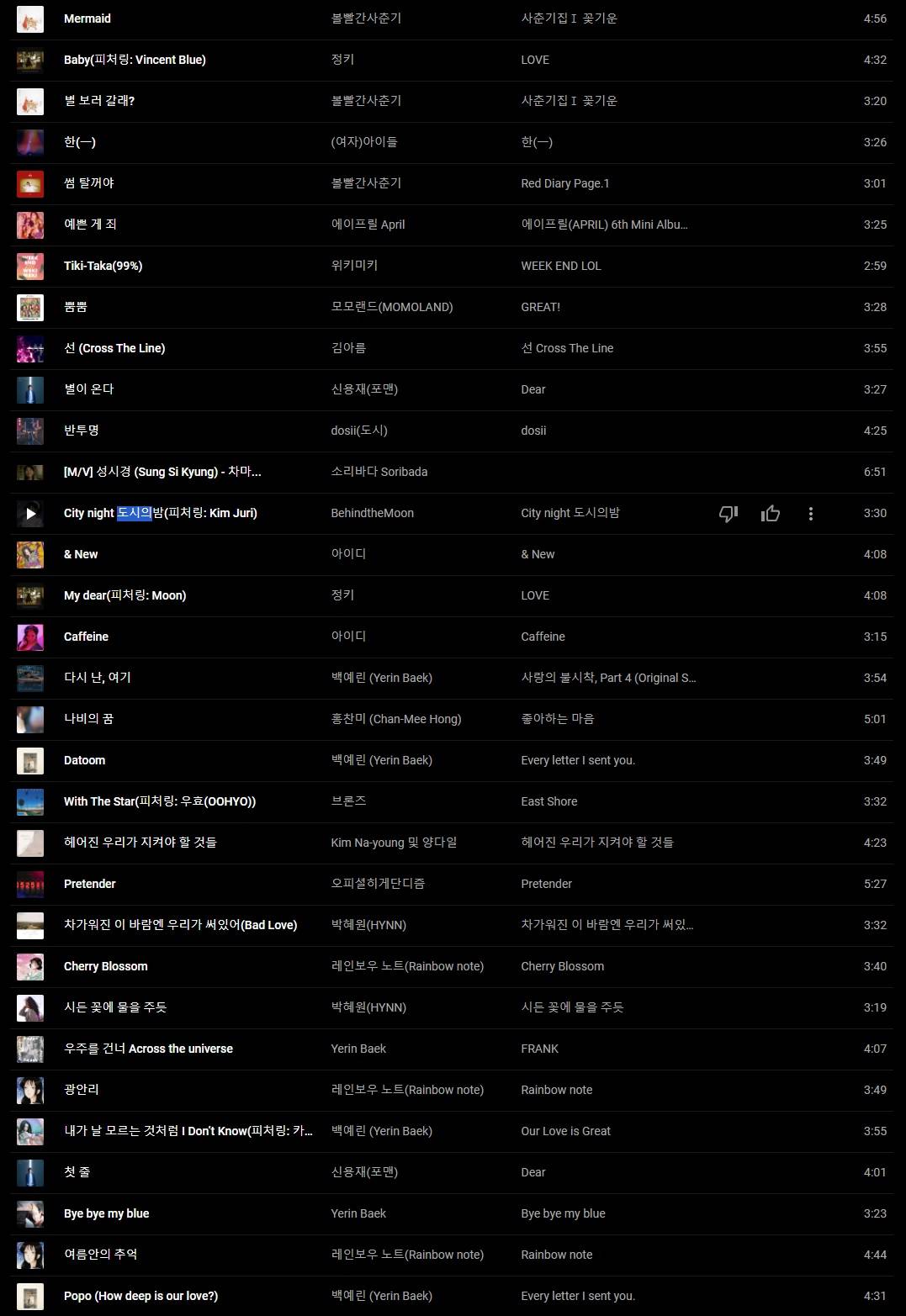The height and width of the screenshot is (1316, 906).
Task: Dislike City night 도시의밤 song
Action: click(x=729, y=513)
